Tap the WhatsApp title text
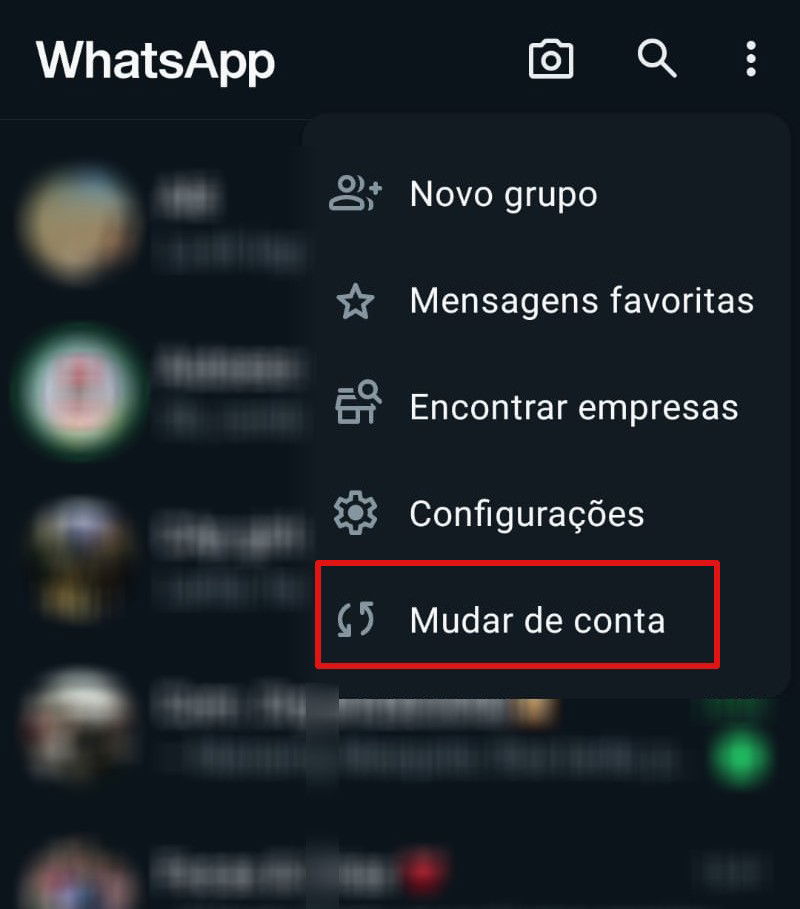Image resolution: width=800 pixels, height=909 pixels. tap(155, 60)
